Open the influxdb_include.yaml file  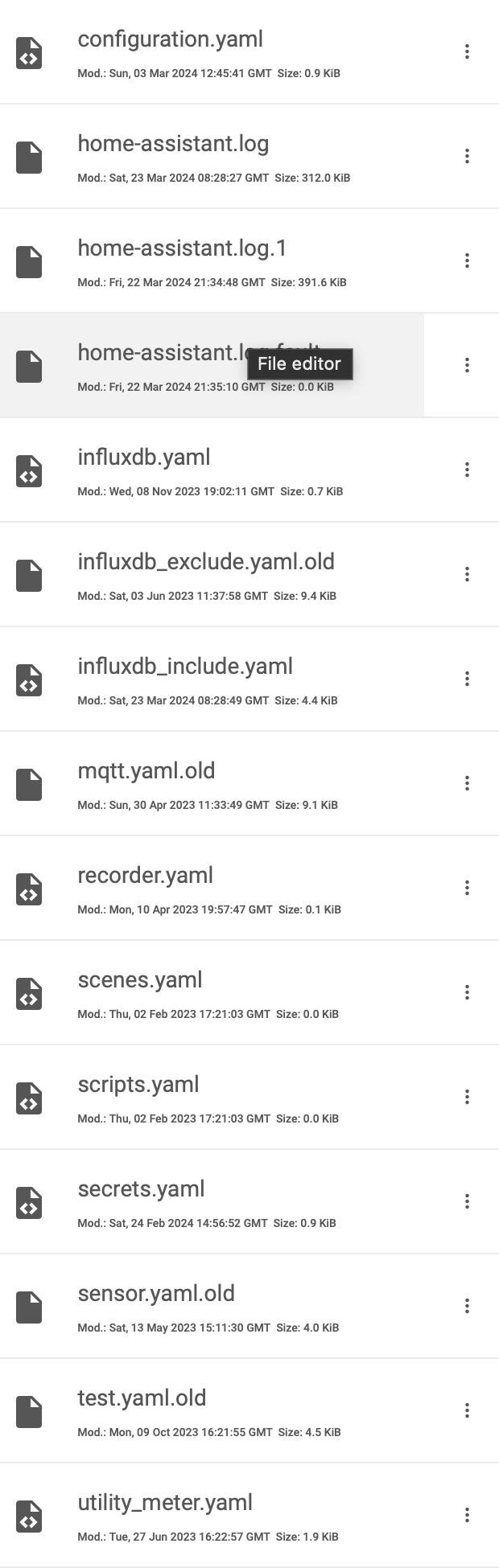click(x=185, y=667)
